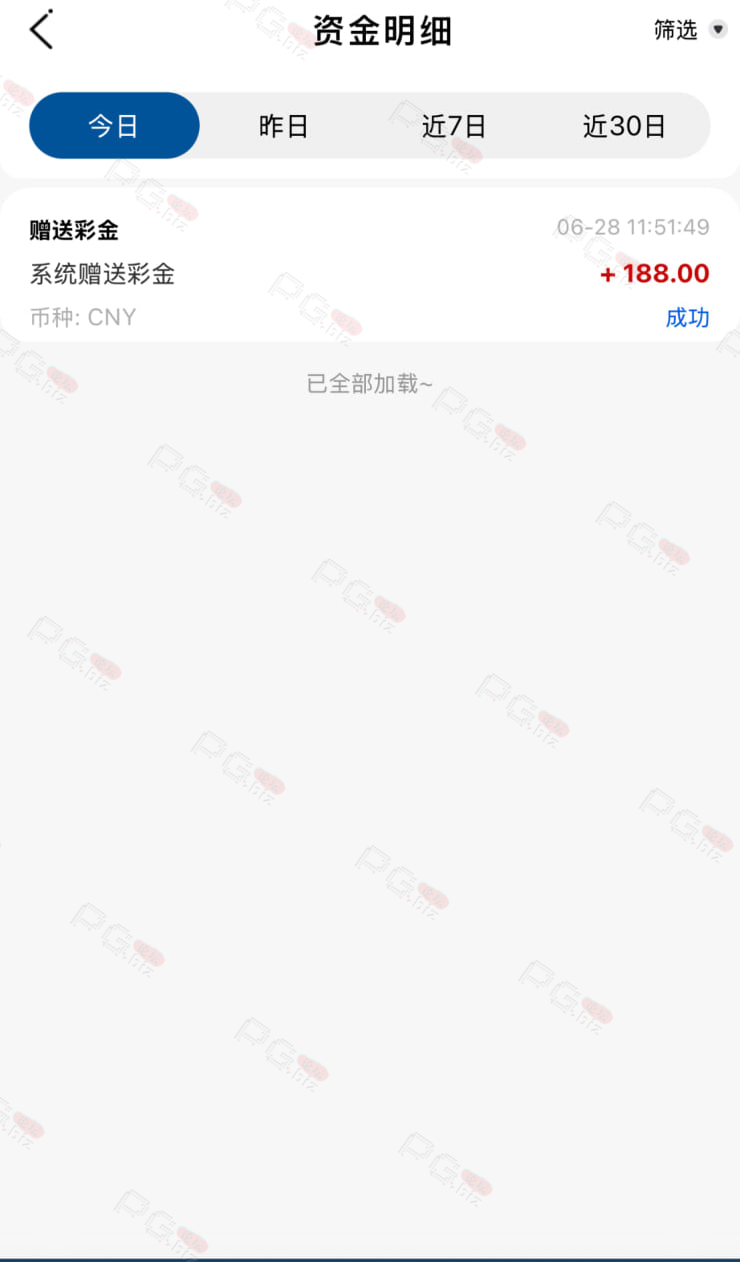
Task: Tap the 资金明细 page title
Action: click(x=383, y=31)
